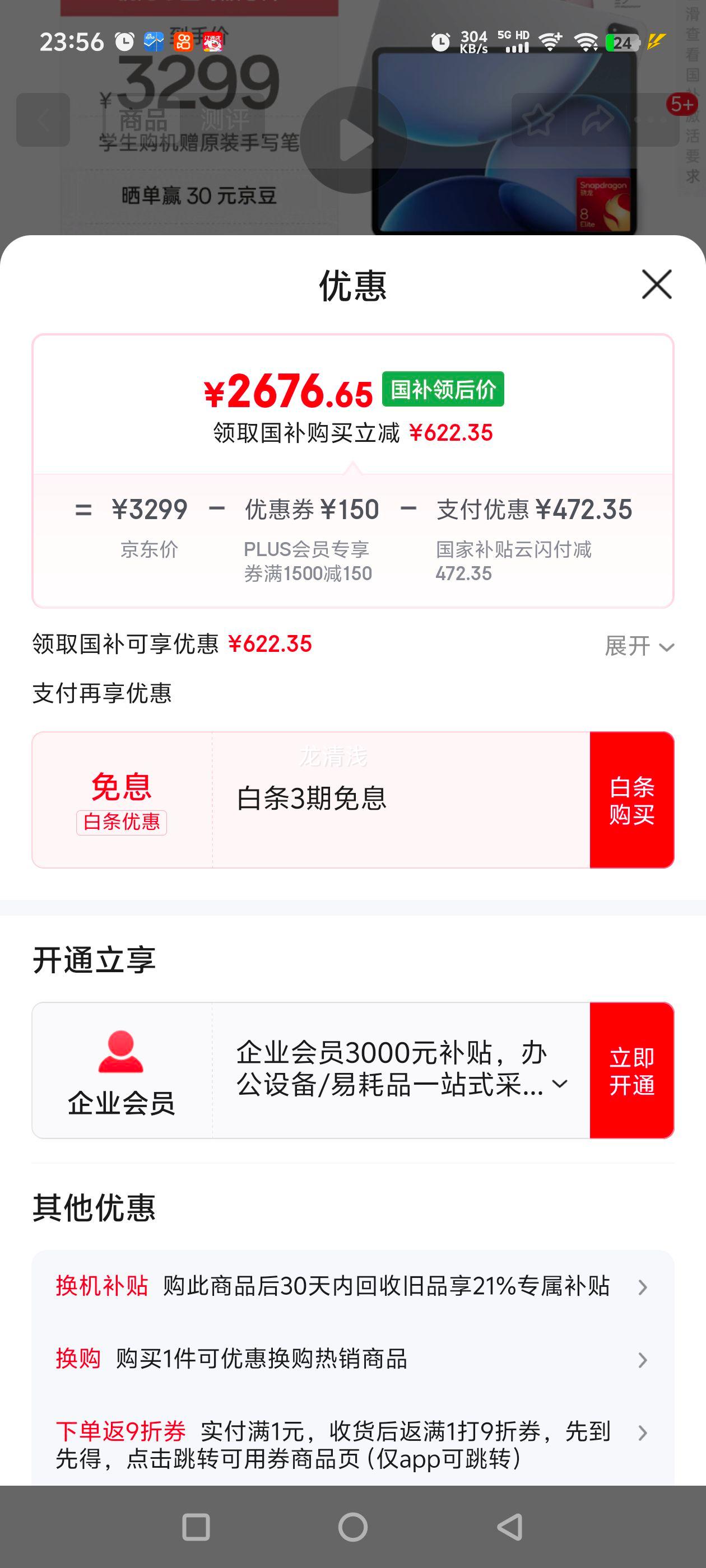
Task: Go to the system home screen
Action: [x=352, y=1527]
